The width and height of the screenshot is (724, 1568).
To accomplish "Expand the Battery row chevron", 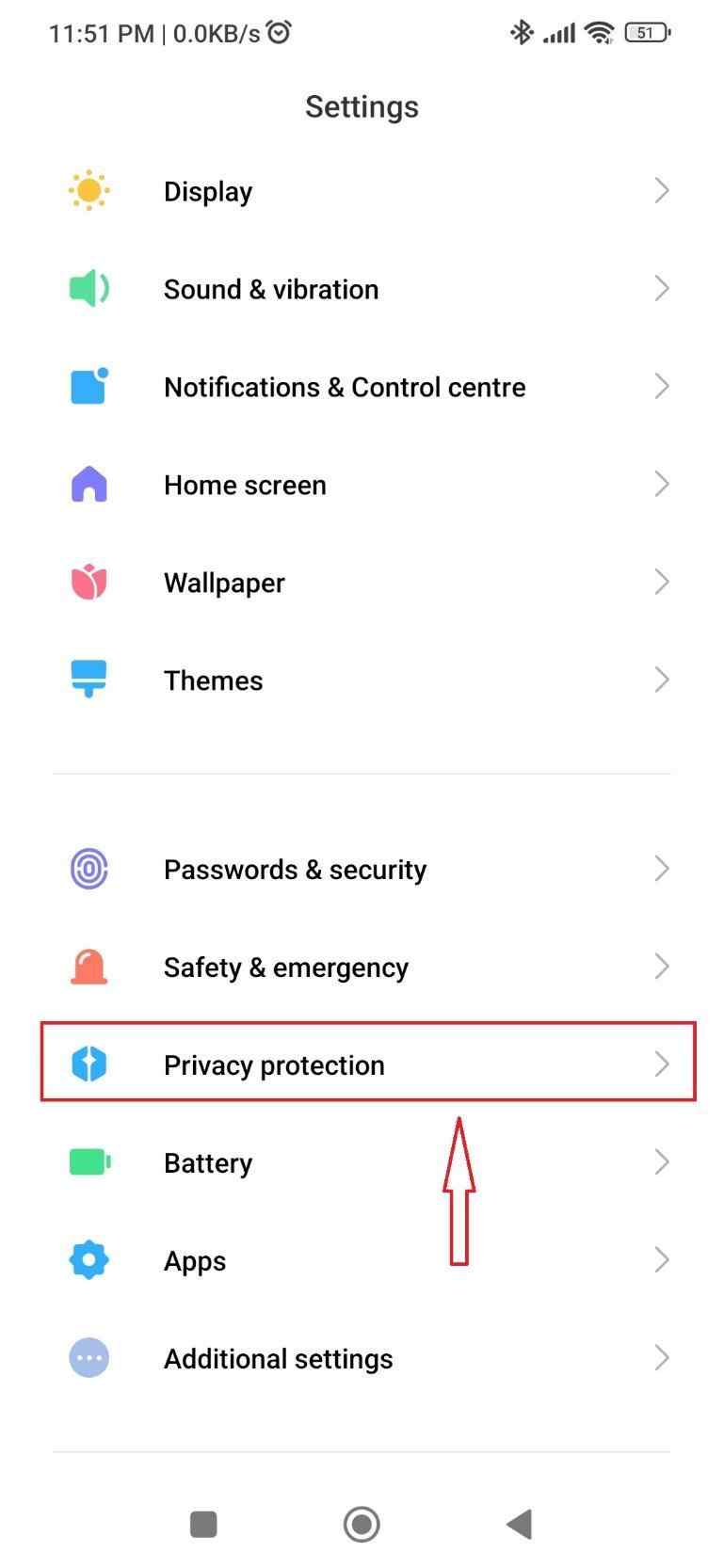I will (x=662, y=1162).
